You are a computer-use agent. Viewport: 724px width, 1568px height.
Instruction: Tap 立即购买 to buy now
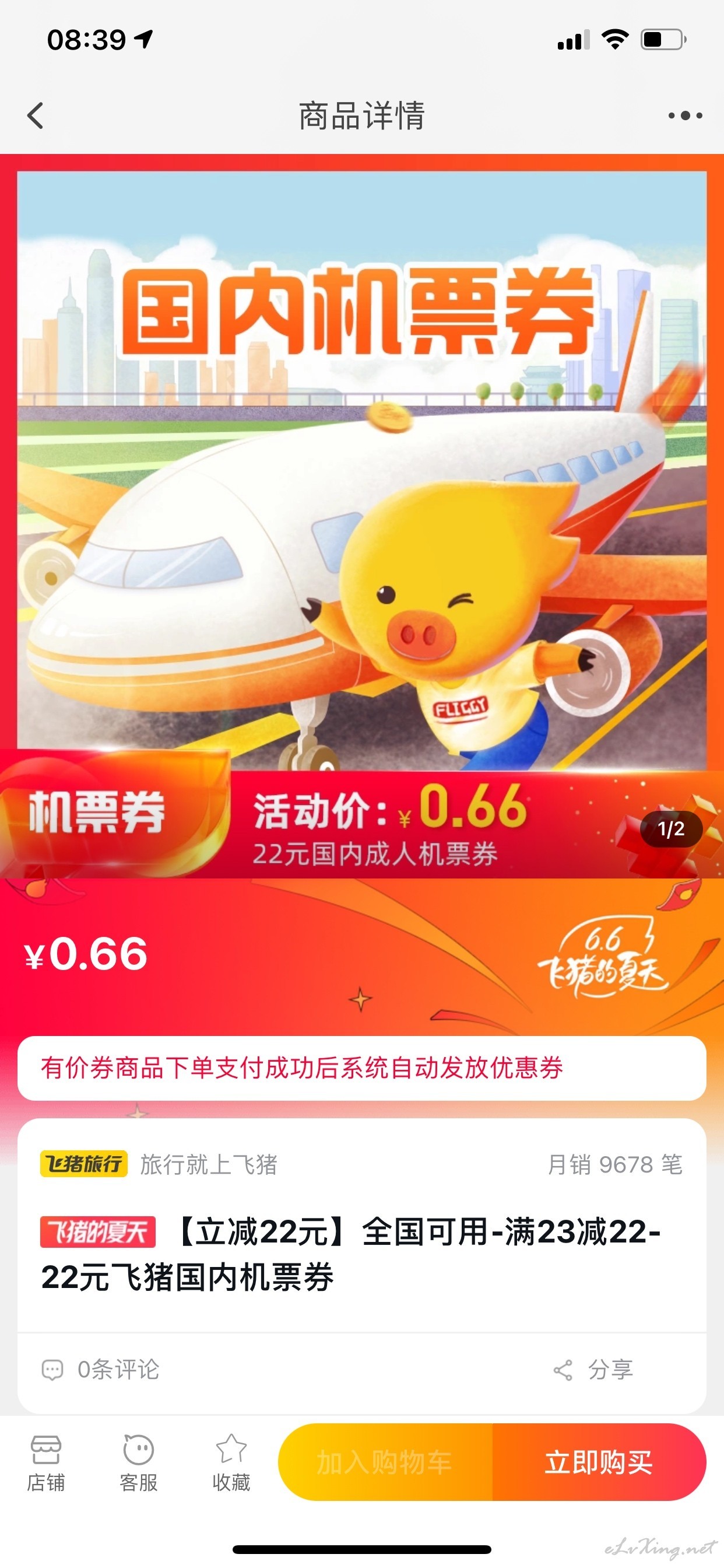pyautogui.click(x=599, y=1462)
